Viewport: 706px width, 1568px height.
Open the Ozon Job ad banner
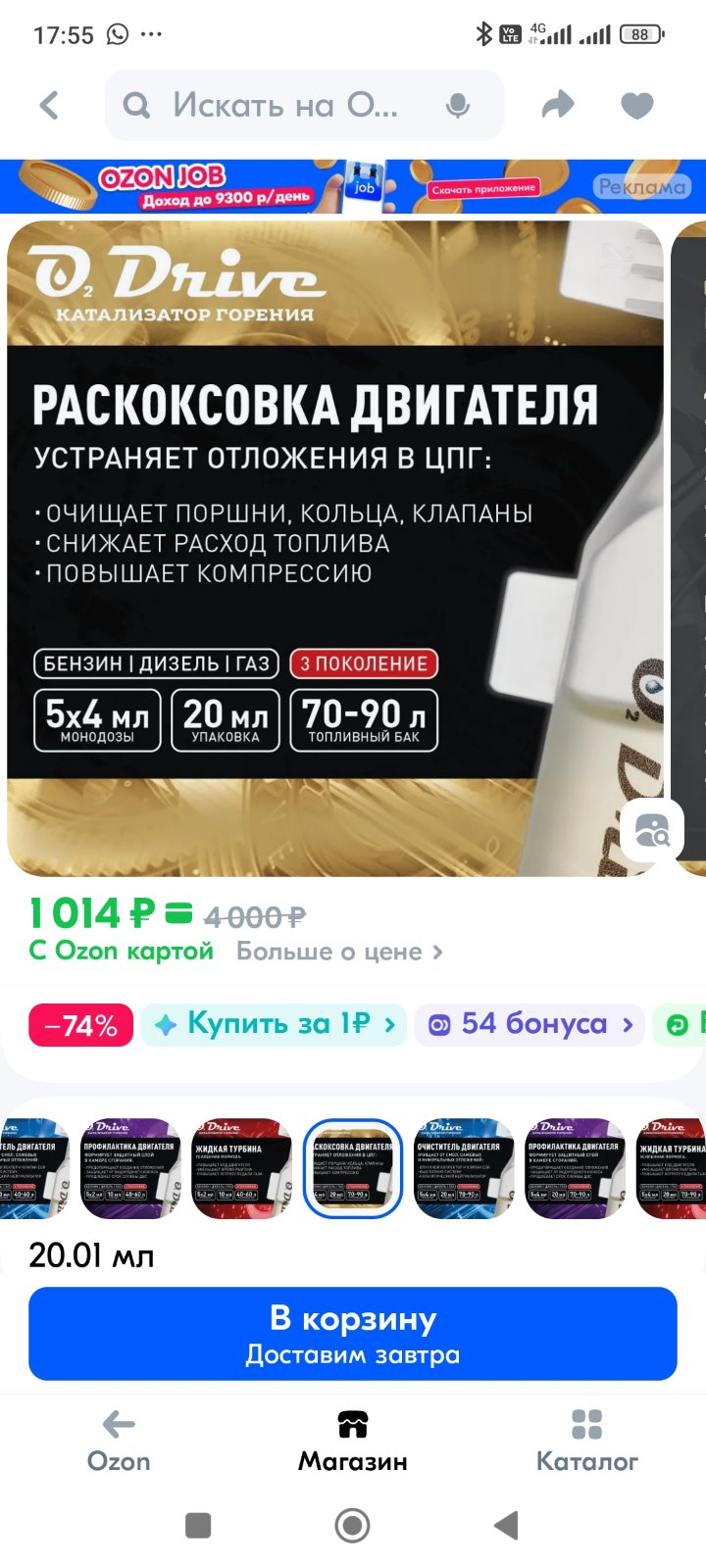[353, 186]
